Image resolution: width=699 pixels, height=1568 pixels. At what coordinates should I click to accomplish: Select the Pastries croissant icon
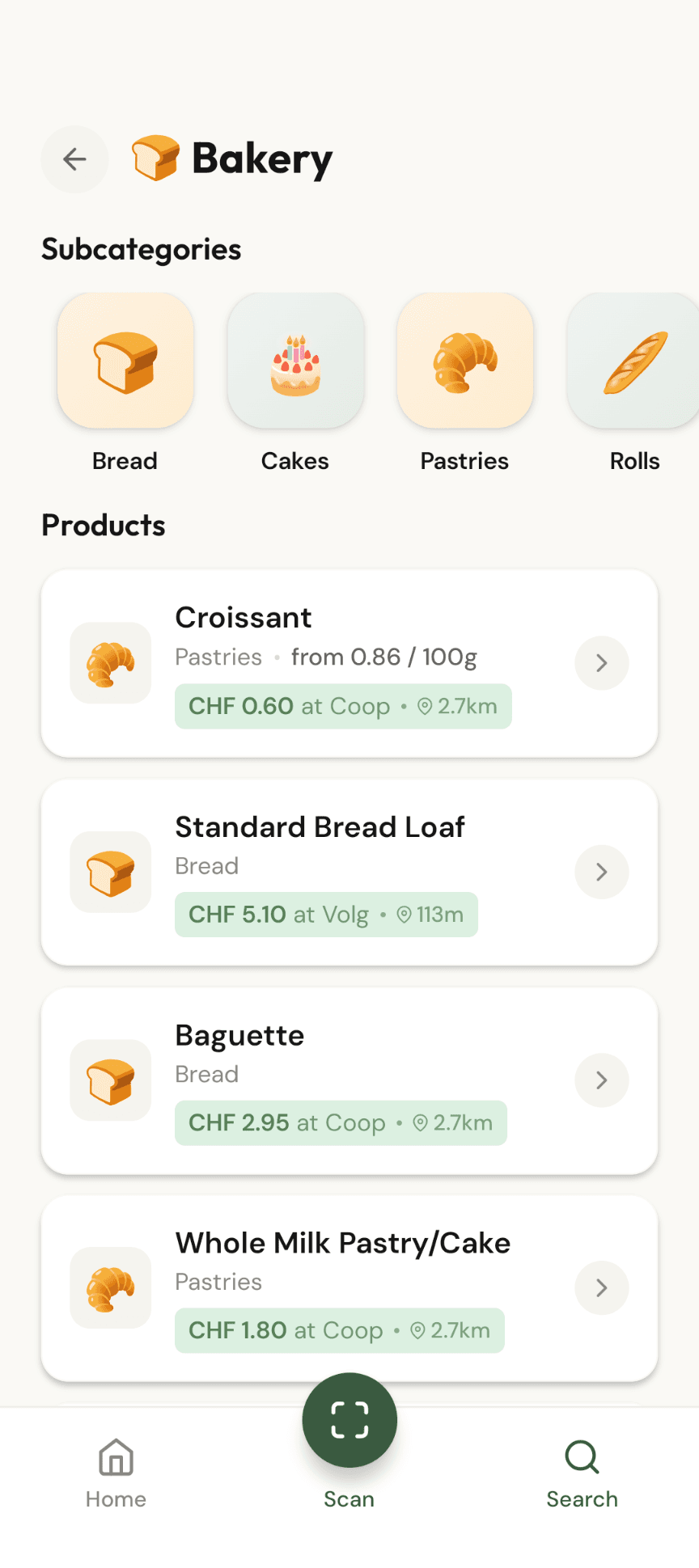pyautogui.click(x=464, y=361)
